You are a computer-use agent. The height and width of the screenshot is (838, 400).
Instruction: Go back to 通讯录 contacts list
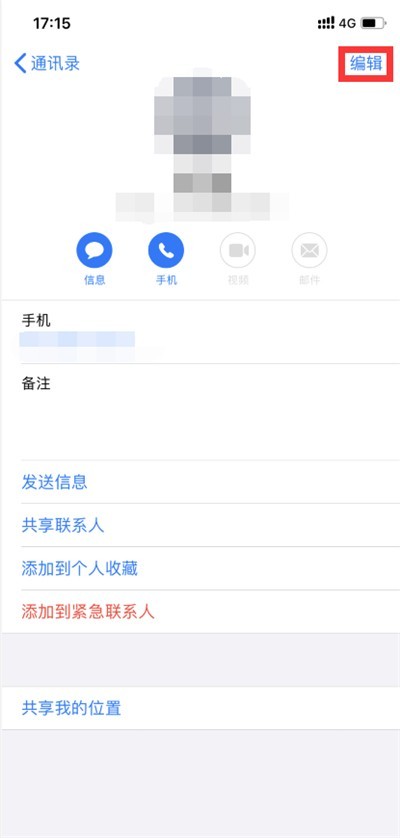47,63
